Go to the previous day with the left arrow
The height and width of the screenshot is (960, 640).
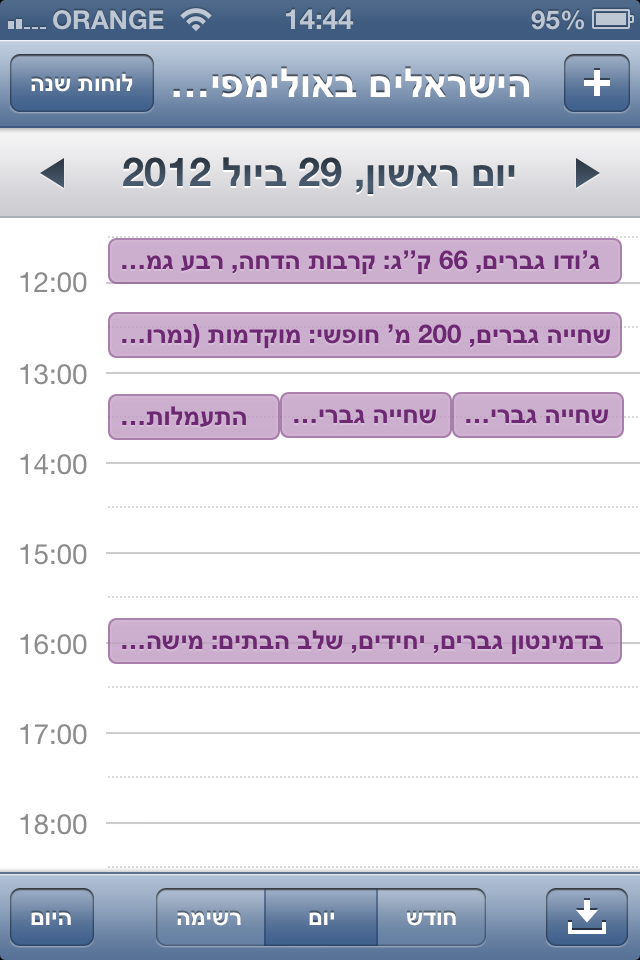pos(53,174)
